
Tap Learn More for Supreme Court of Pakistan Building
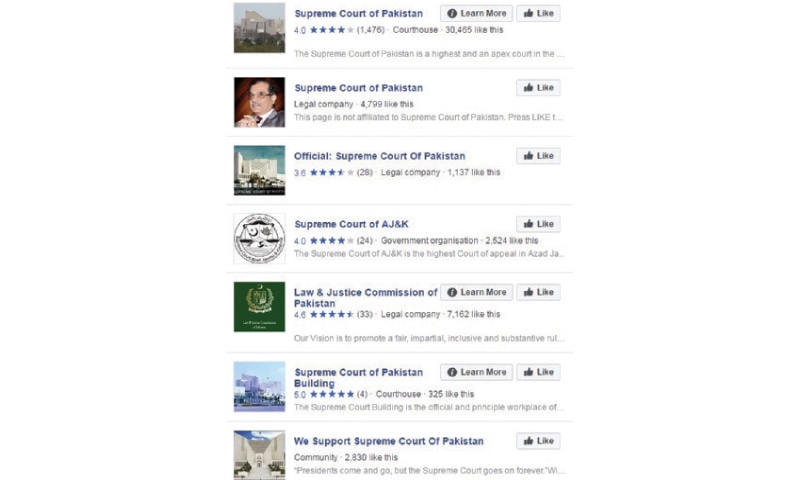click(476, 372)
